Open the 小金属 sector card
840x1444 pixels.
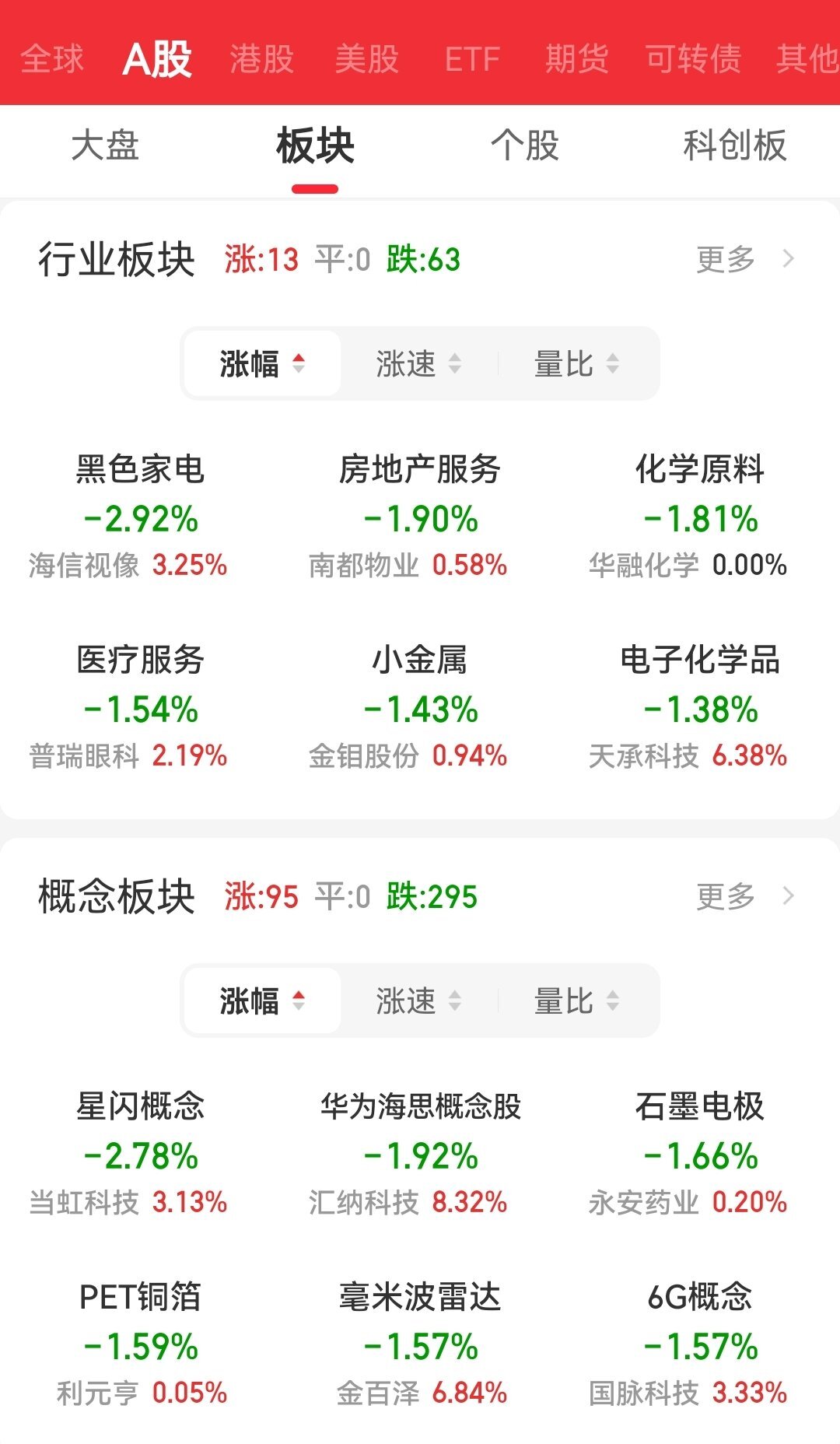click(x=420, y=706)
